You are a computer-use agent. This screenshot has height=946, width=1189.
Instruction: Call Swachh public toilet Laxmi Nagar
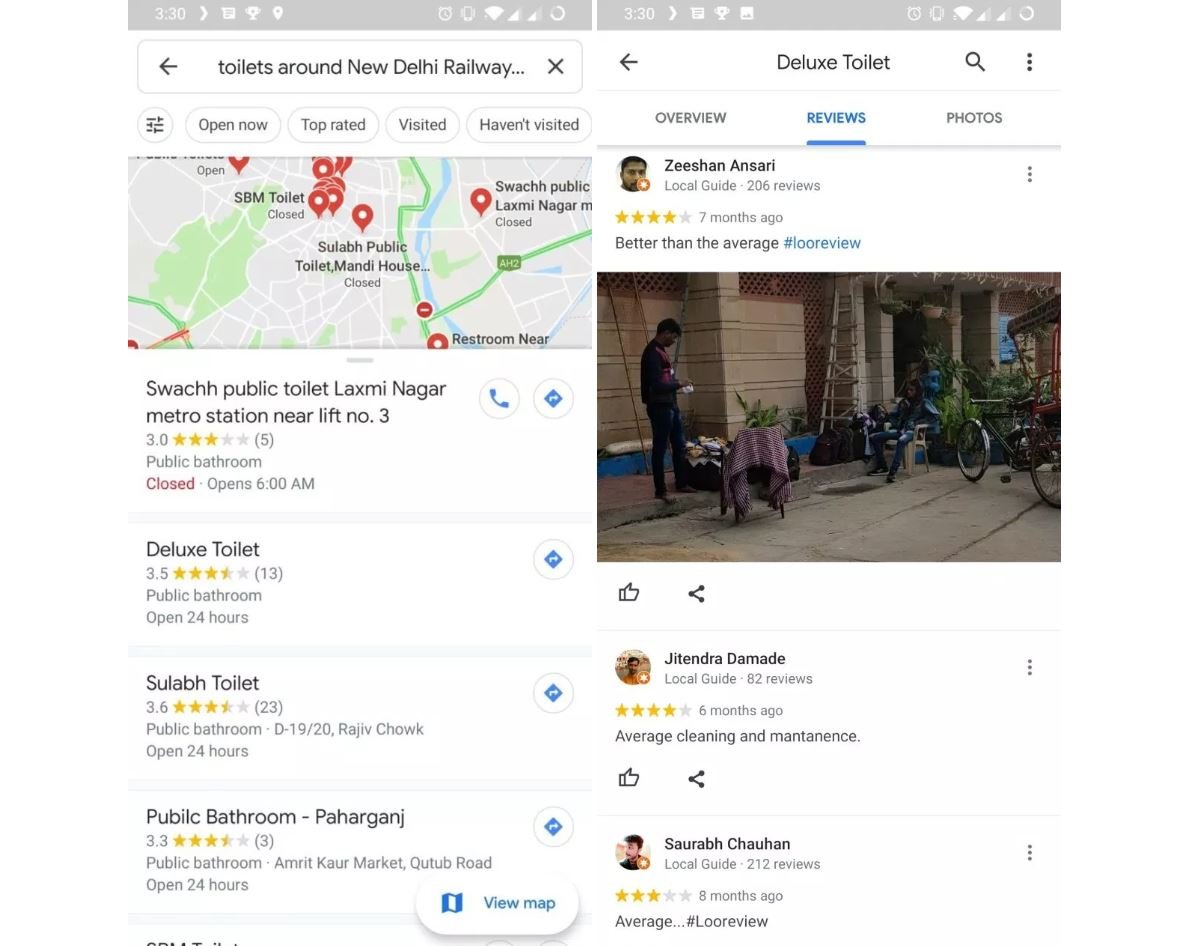[499, 399]
